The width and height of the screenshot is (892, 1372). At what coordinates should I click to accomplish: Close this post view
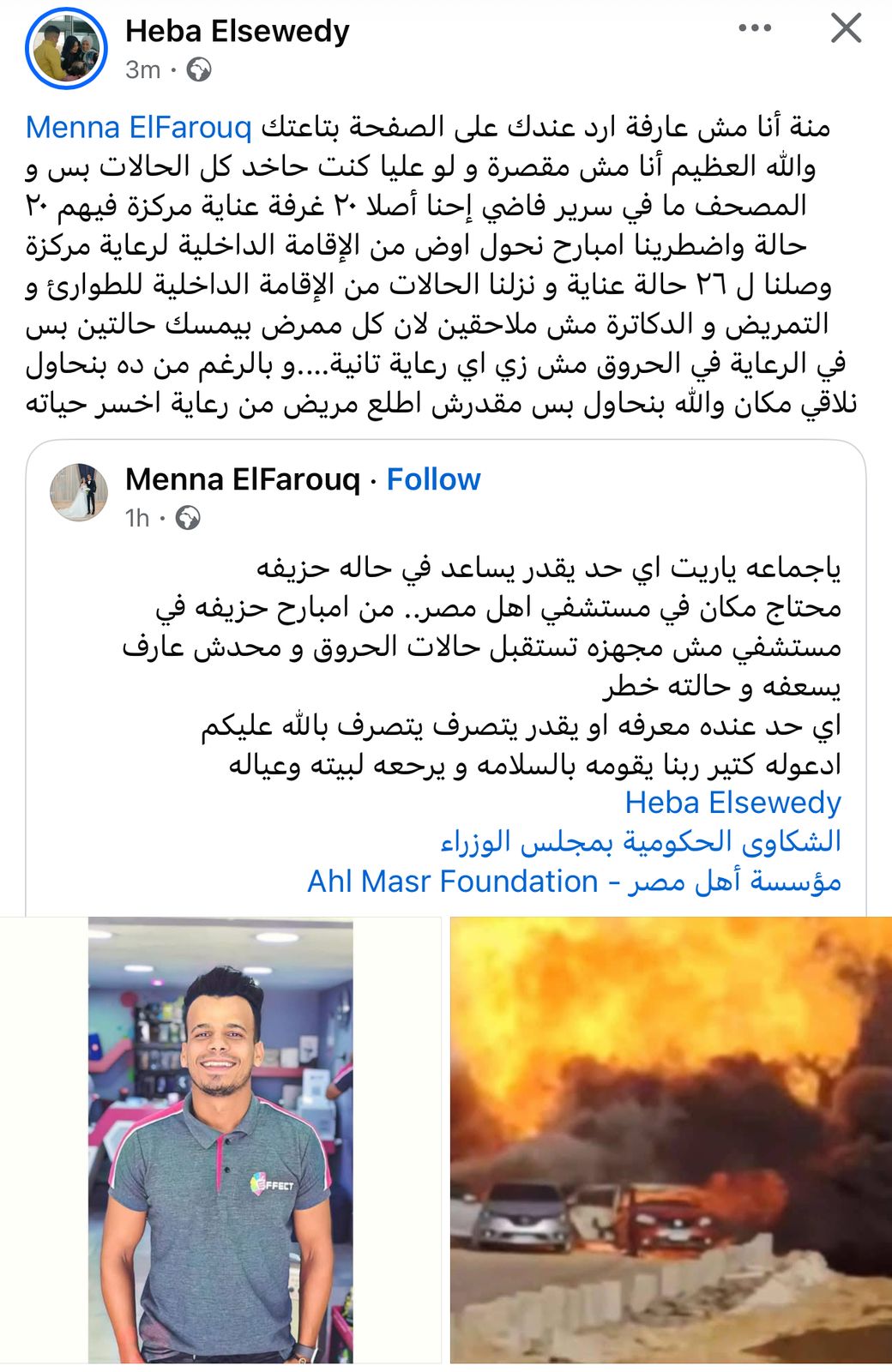tap(846, 28)
